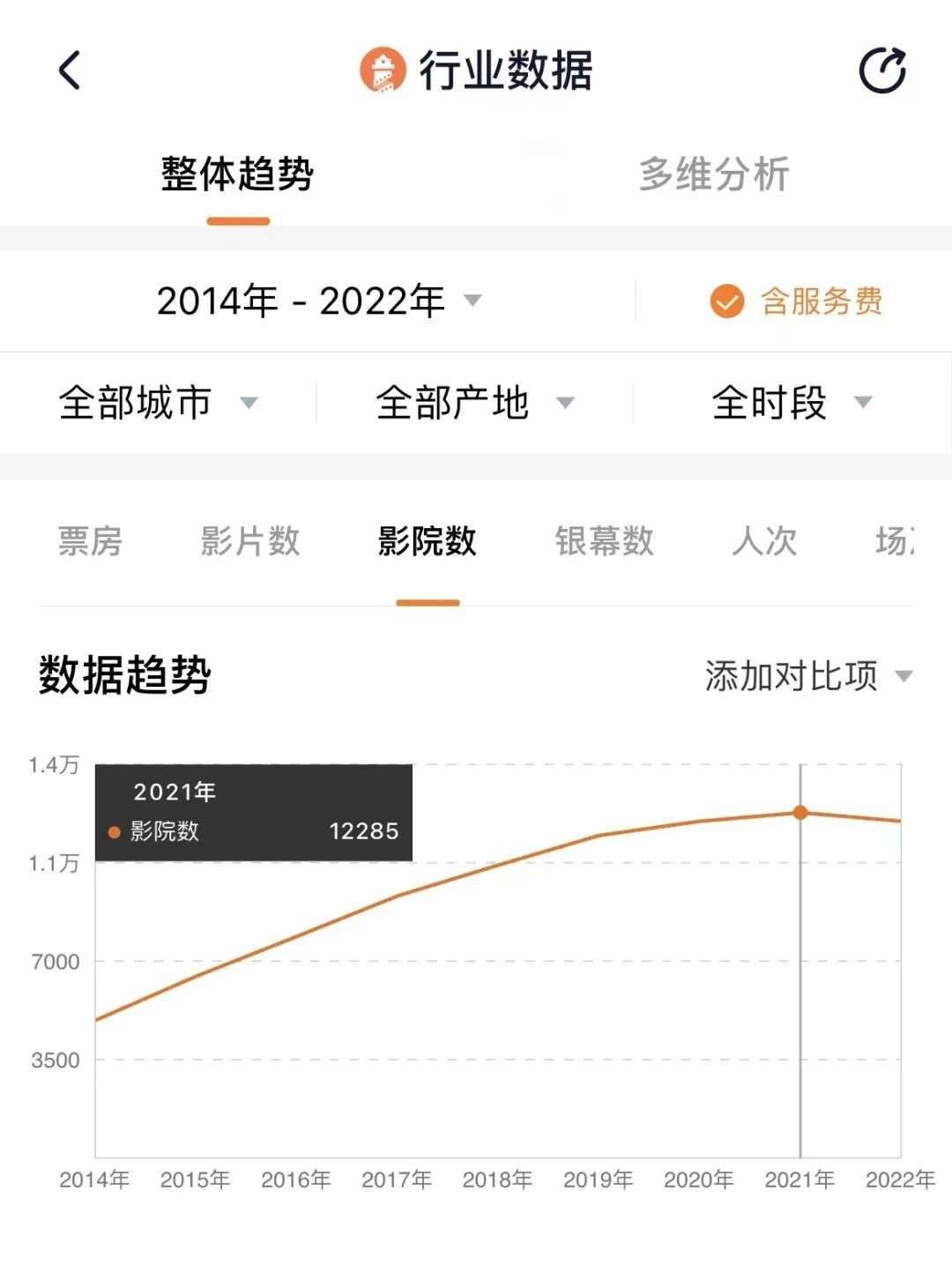
Task: Expand the 全部产地 origin filter
Action: [474, 403]
